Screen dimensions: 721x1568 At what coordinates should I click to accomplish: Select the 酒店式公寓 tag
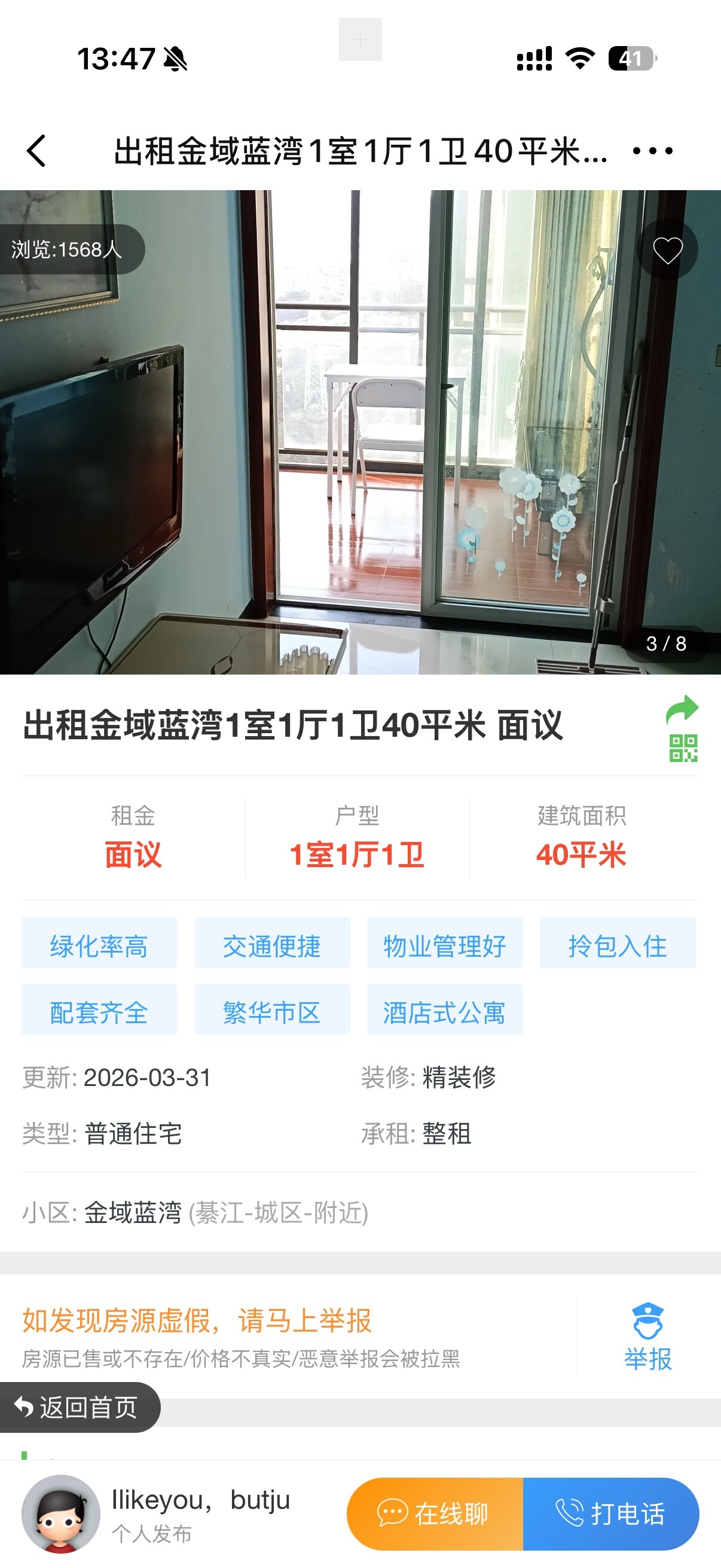444,1012
